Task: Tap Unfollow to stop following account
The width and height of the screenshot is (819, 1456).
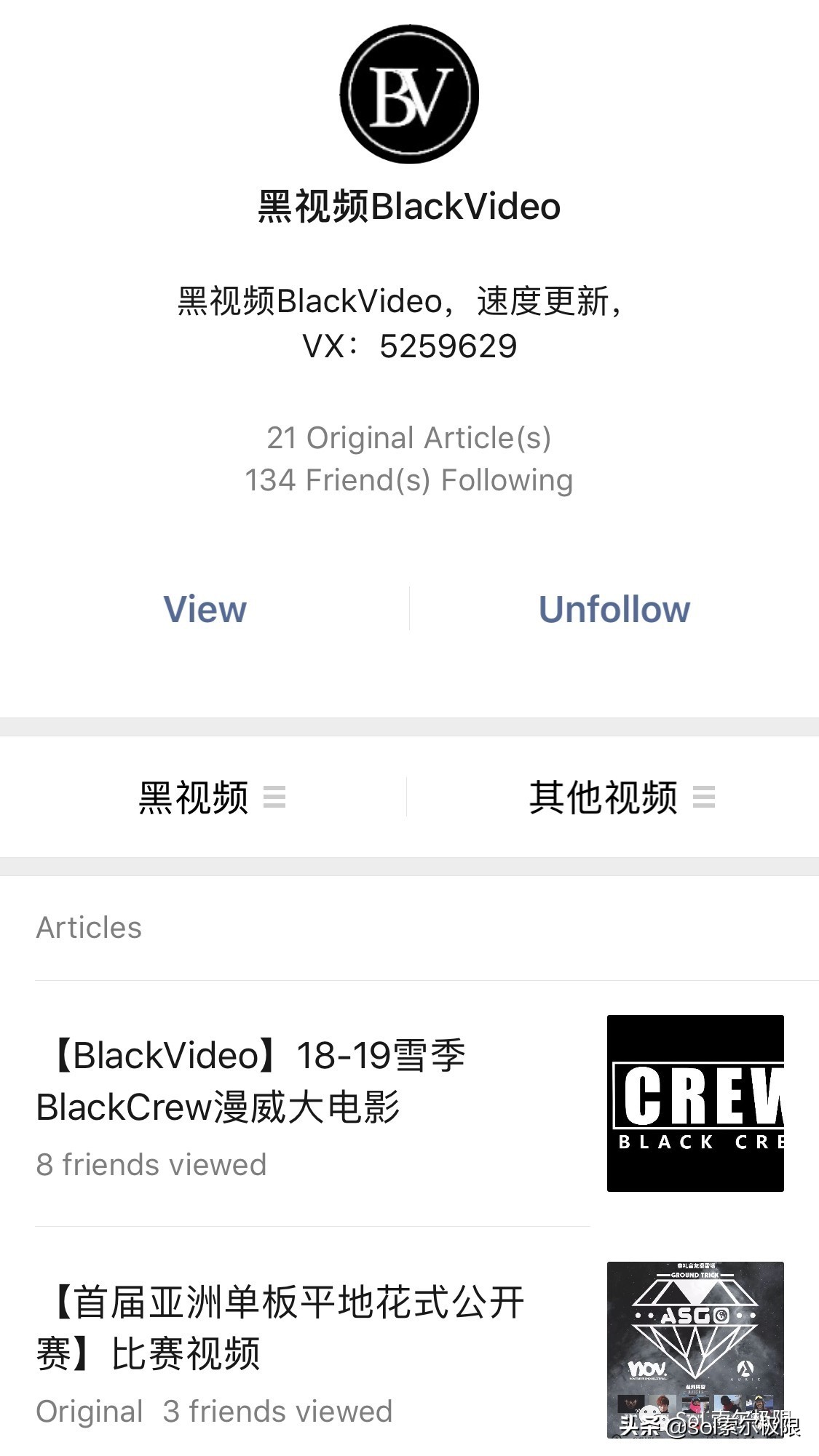Action: click(x=613, y=610)
